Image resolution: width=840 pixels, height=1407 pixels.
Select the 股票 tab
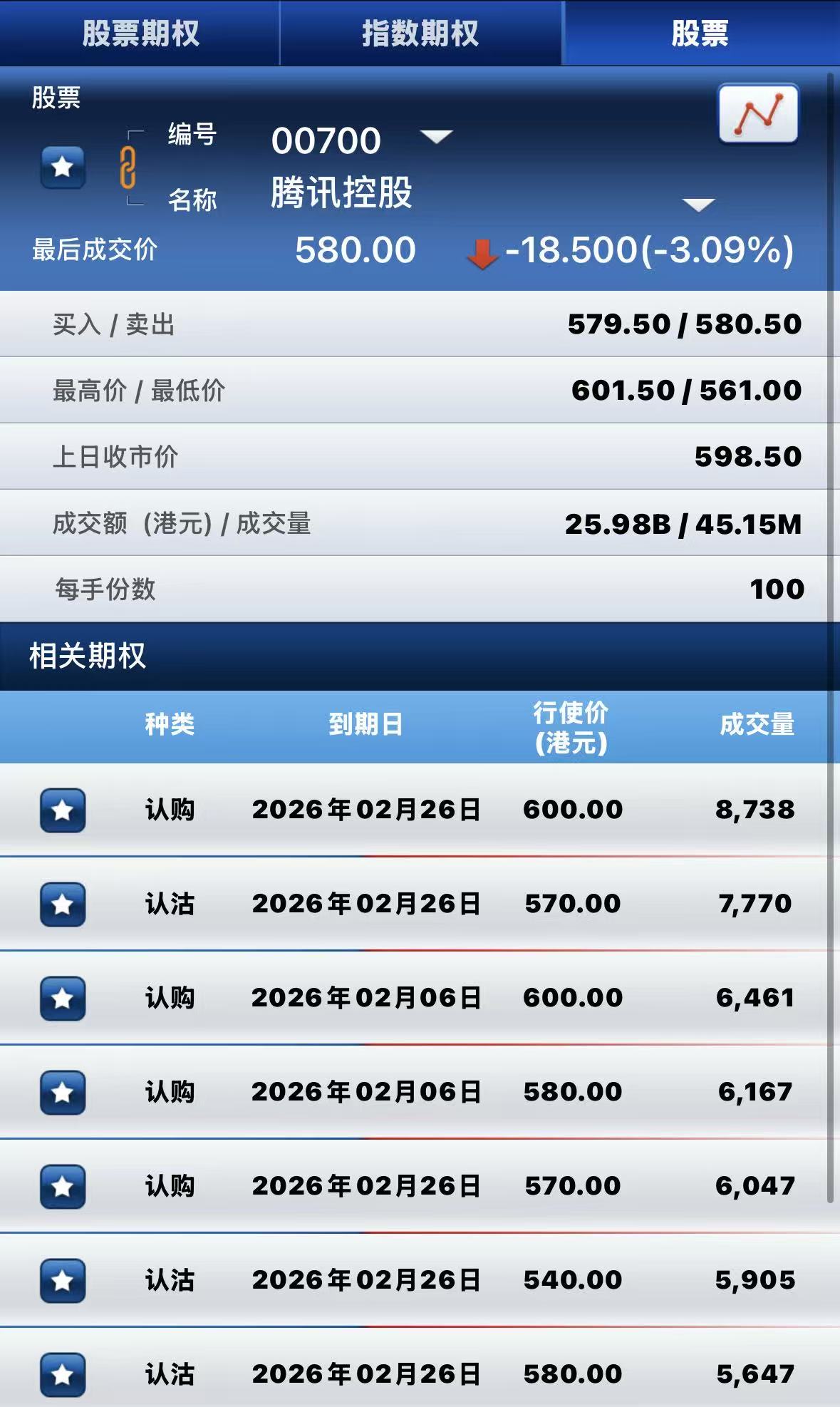tap(700, 33)
